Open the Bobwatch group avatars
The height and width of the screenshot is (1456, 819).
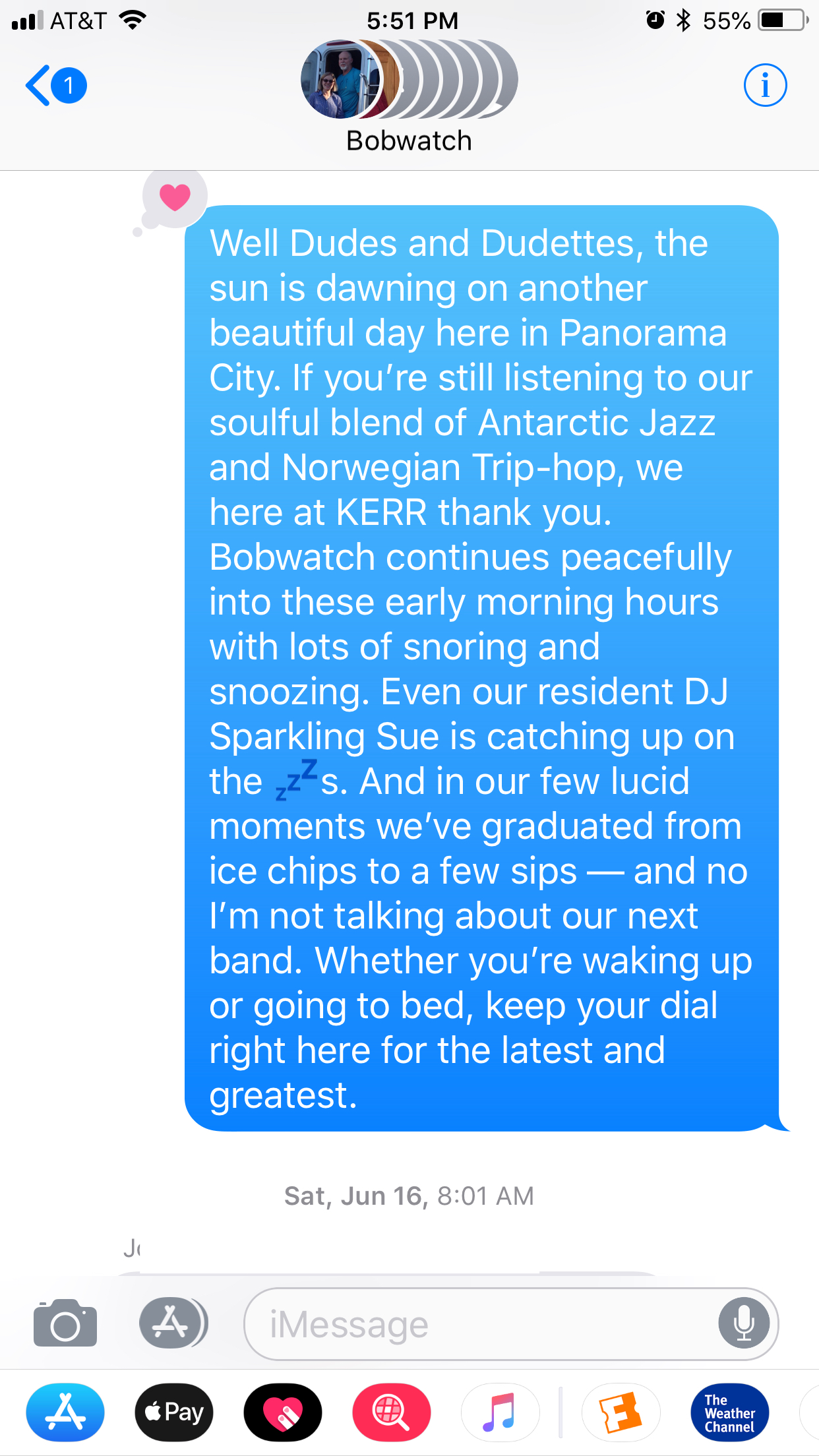(409, 79)
